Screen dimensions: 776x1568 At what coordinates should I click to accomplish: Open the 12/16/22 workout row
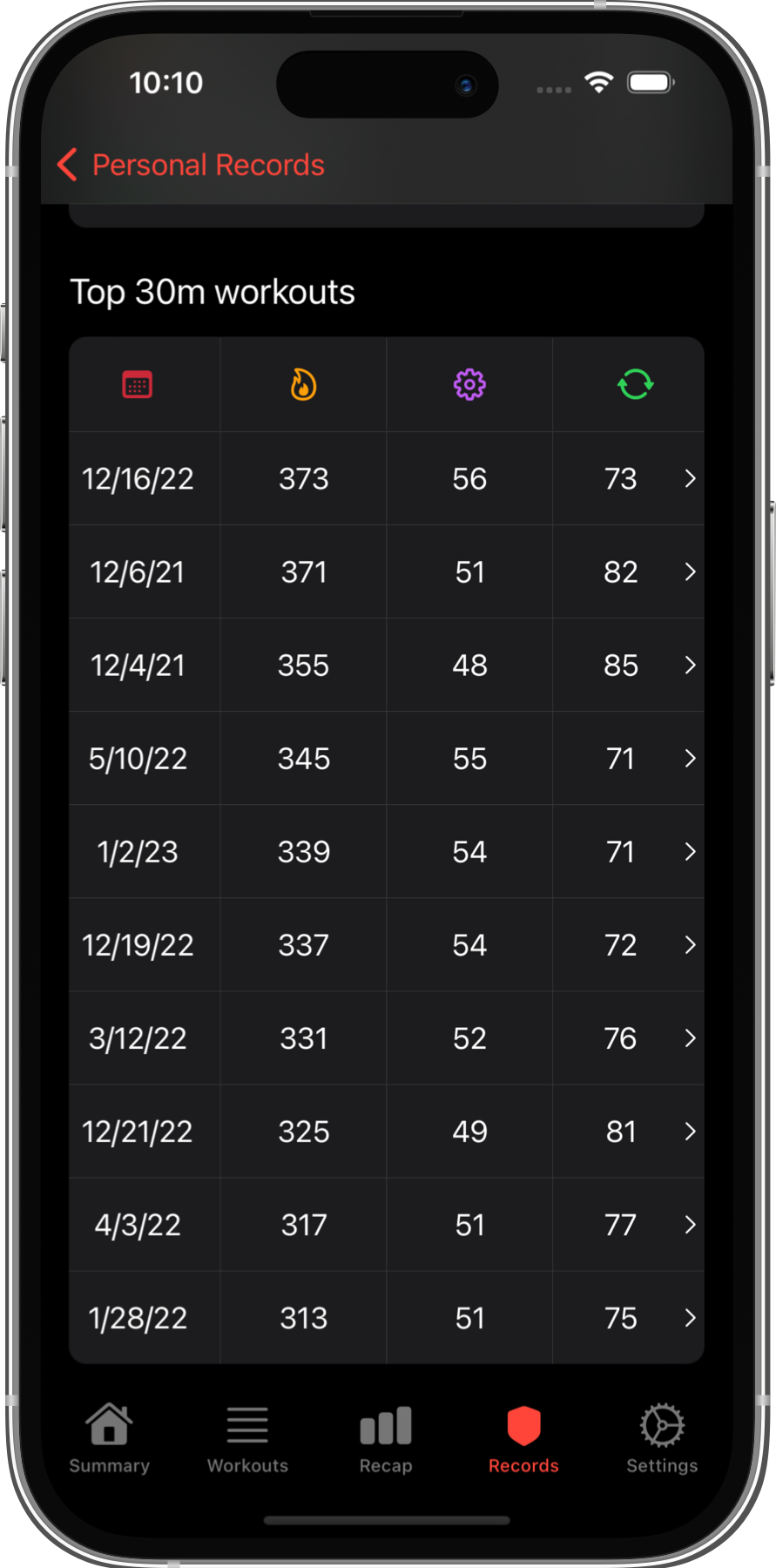pyautogui.click(x=387, y=478)
